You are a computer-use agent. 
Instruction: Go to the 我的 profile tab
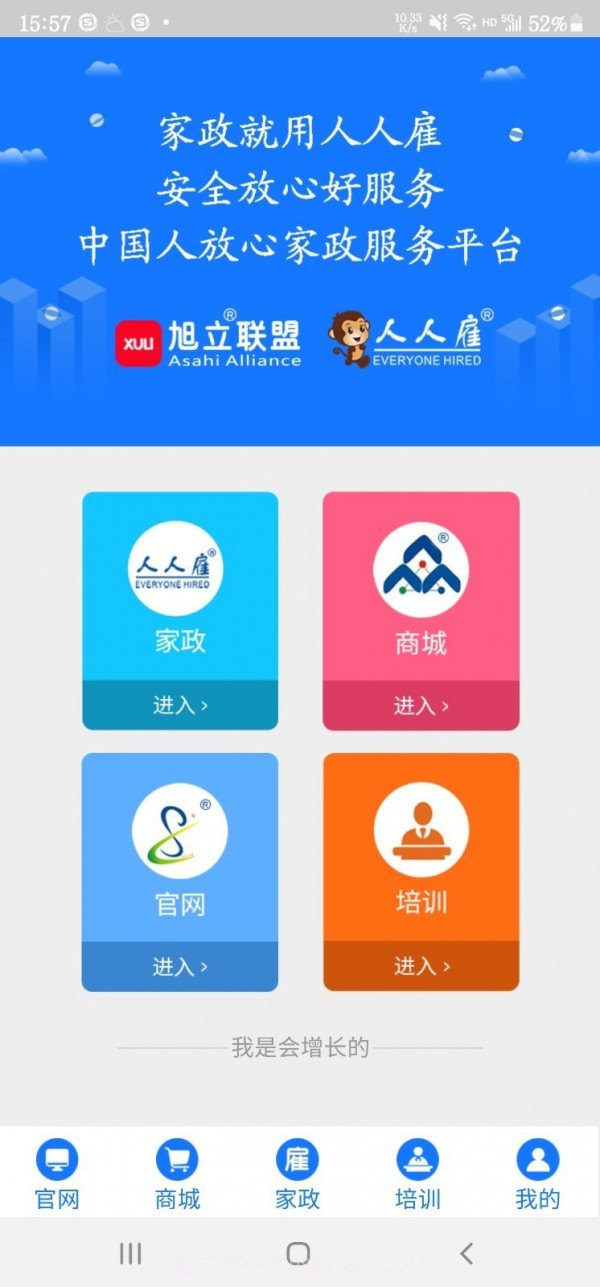click(x=538, y=1174)
